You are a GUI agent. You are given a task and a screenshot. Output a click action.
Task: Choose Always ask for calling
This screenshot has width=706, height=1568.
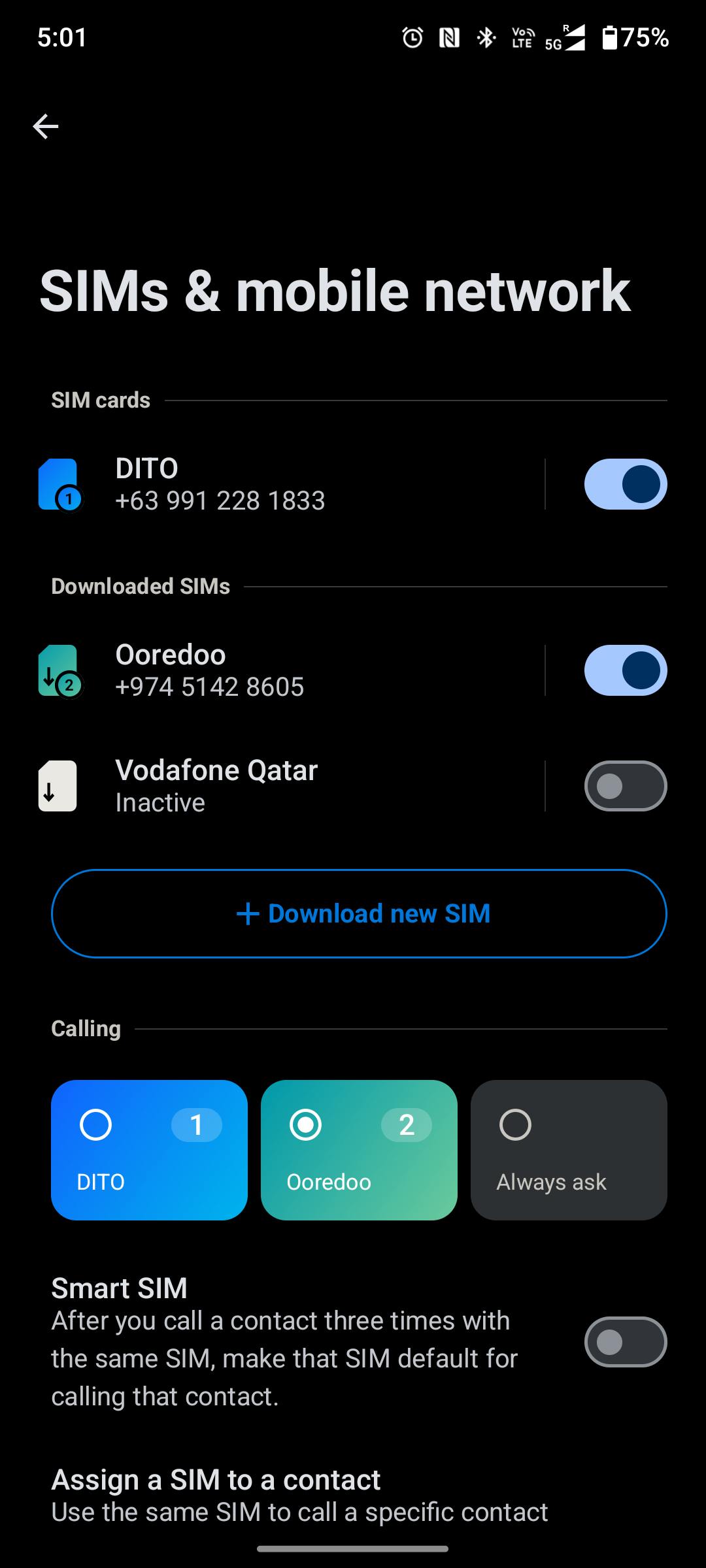pyautogui.click(x=568, y=1150)
